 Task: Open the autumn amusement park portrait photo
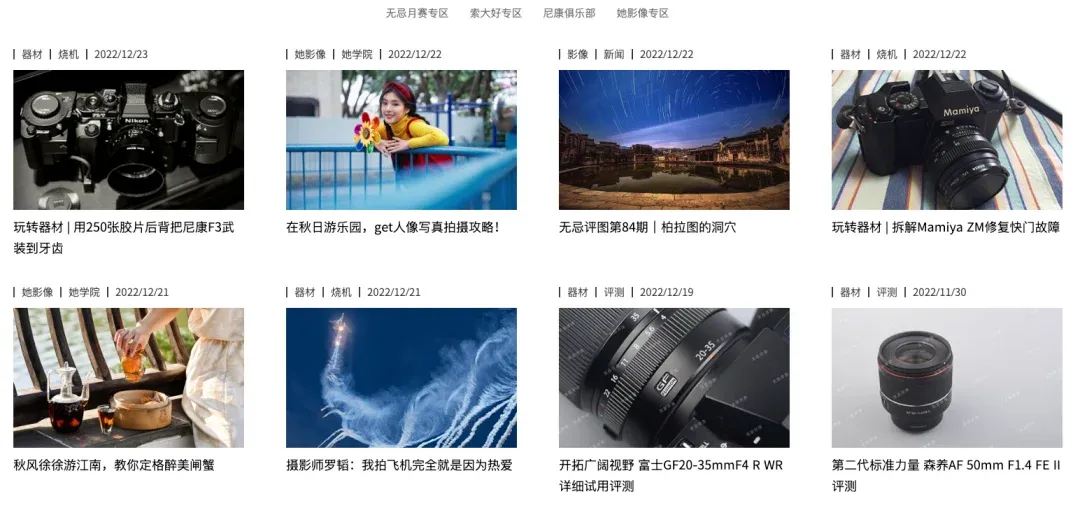pos(401,140)
